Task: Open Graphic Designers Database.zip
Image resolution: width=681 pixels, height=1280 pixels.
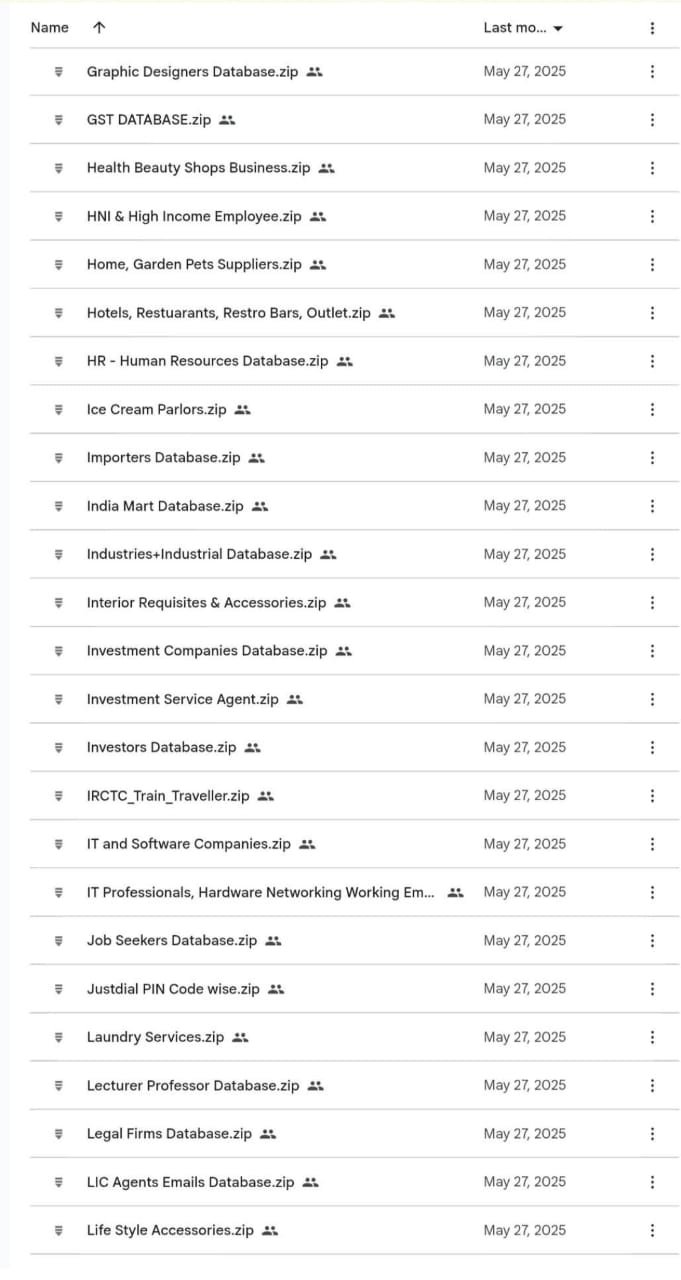Action: point(192,72)
